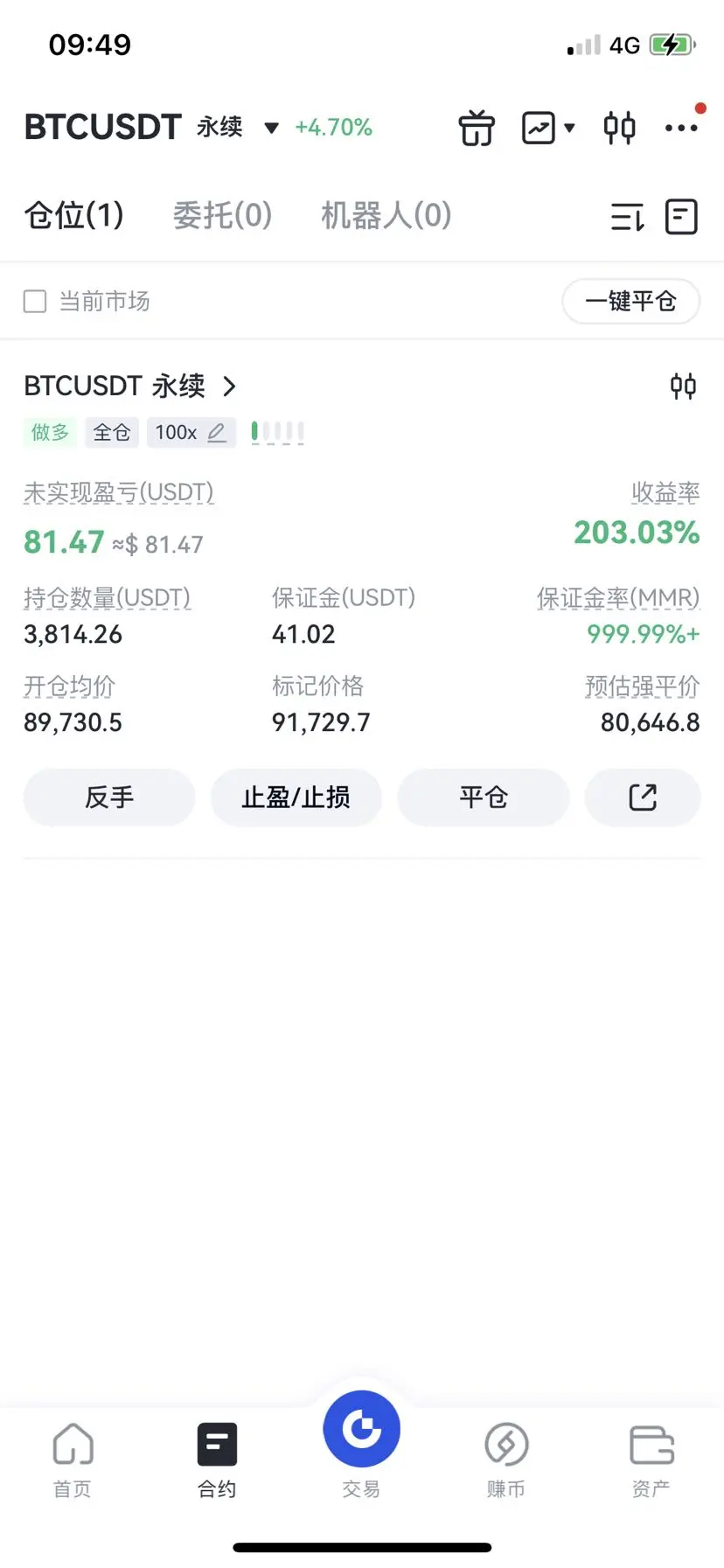The width and height of the screenshot is (724, 1568).
Task: Check the 当前市场 checkbox
Action: click(35, 302)
